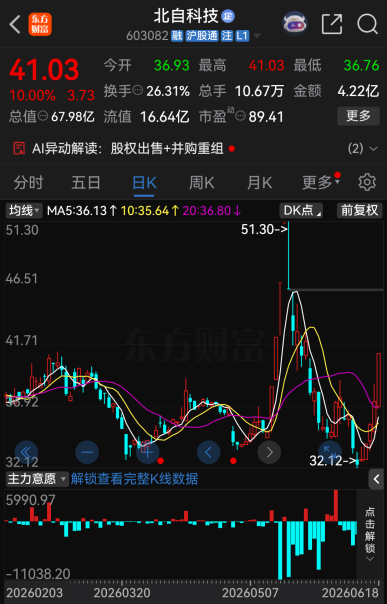The height and width of the screenshot is (604, 387).
Task: Switch to 五日 chart tab
Action: pyautogui.click(x=86, y=183)
